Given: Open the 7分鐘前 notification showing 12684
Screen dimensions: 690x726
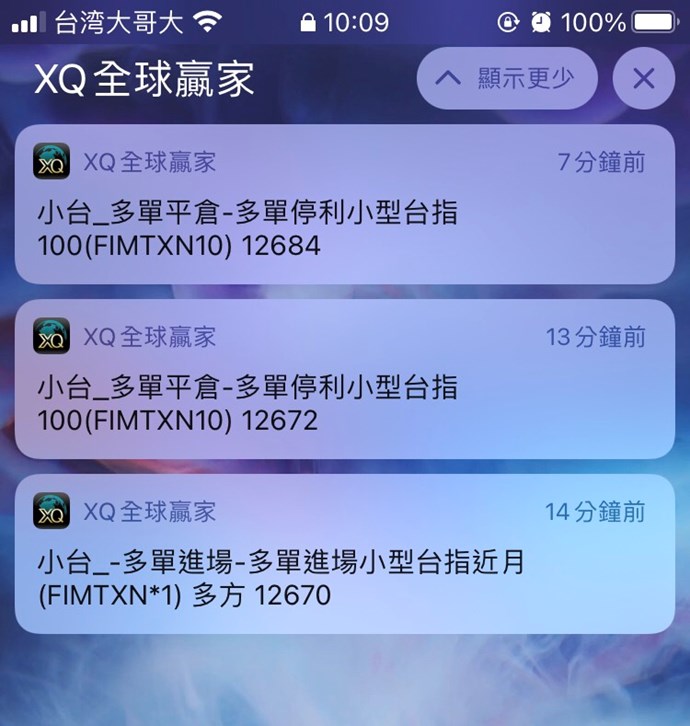Looking at the screenshot, I should tap(345, 205).
